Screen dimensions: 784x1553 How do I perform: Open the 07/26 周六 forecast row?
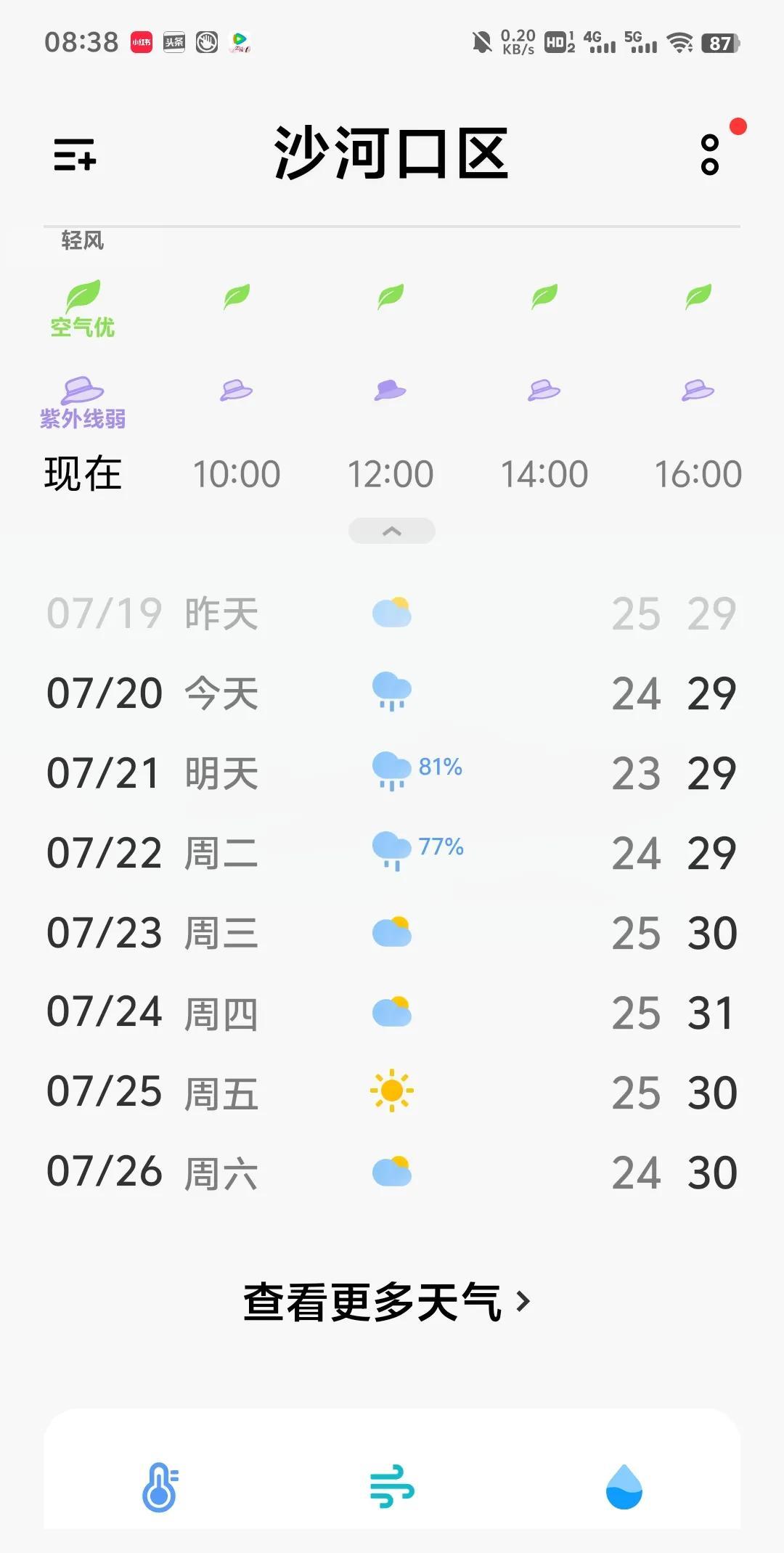pos(392,1172)
